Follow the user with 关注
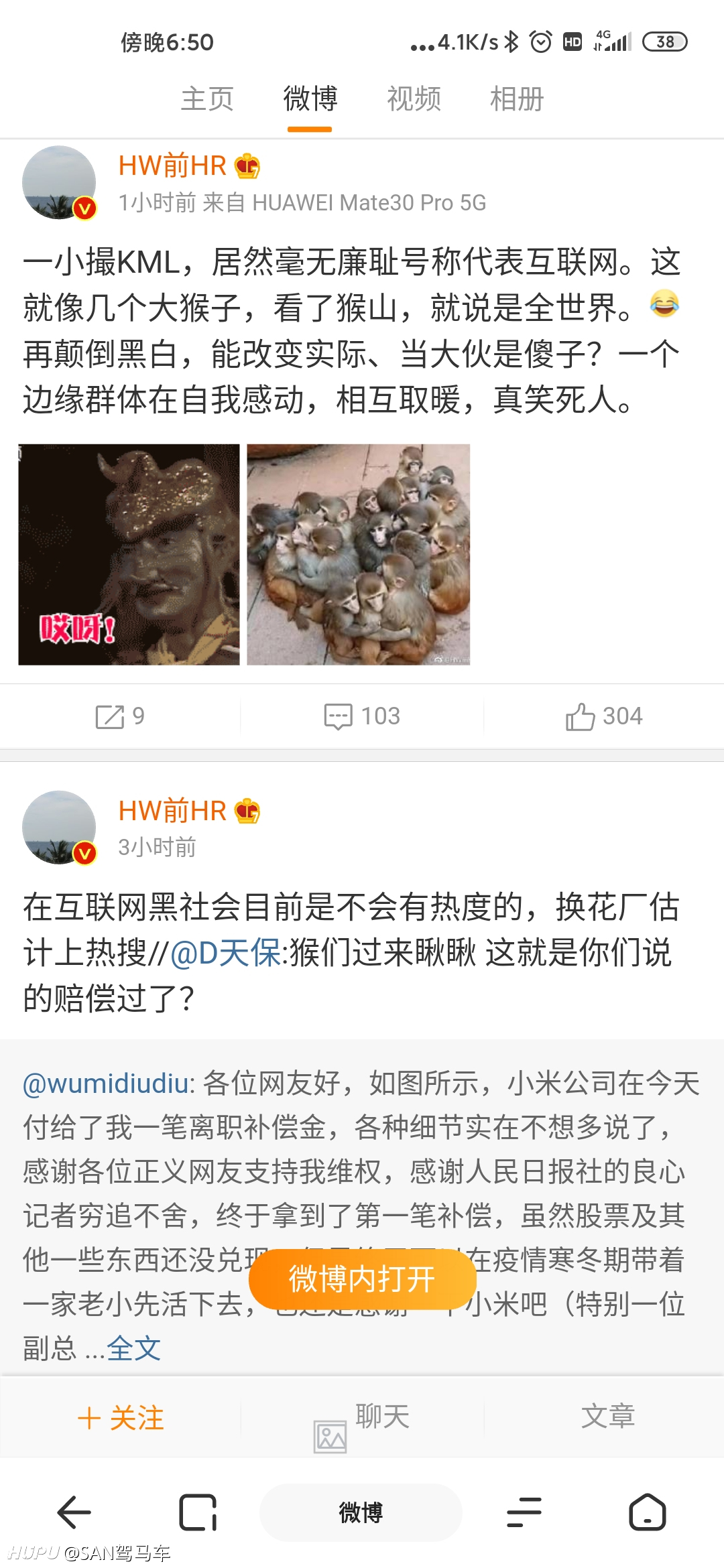This screenshot has width=724, height=1568. pyautogui.click(x=121, y=1418)
